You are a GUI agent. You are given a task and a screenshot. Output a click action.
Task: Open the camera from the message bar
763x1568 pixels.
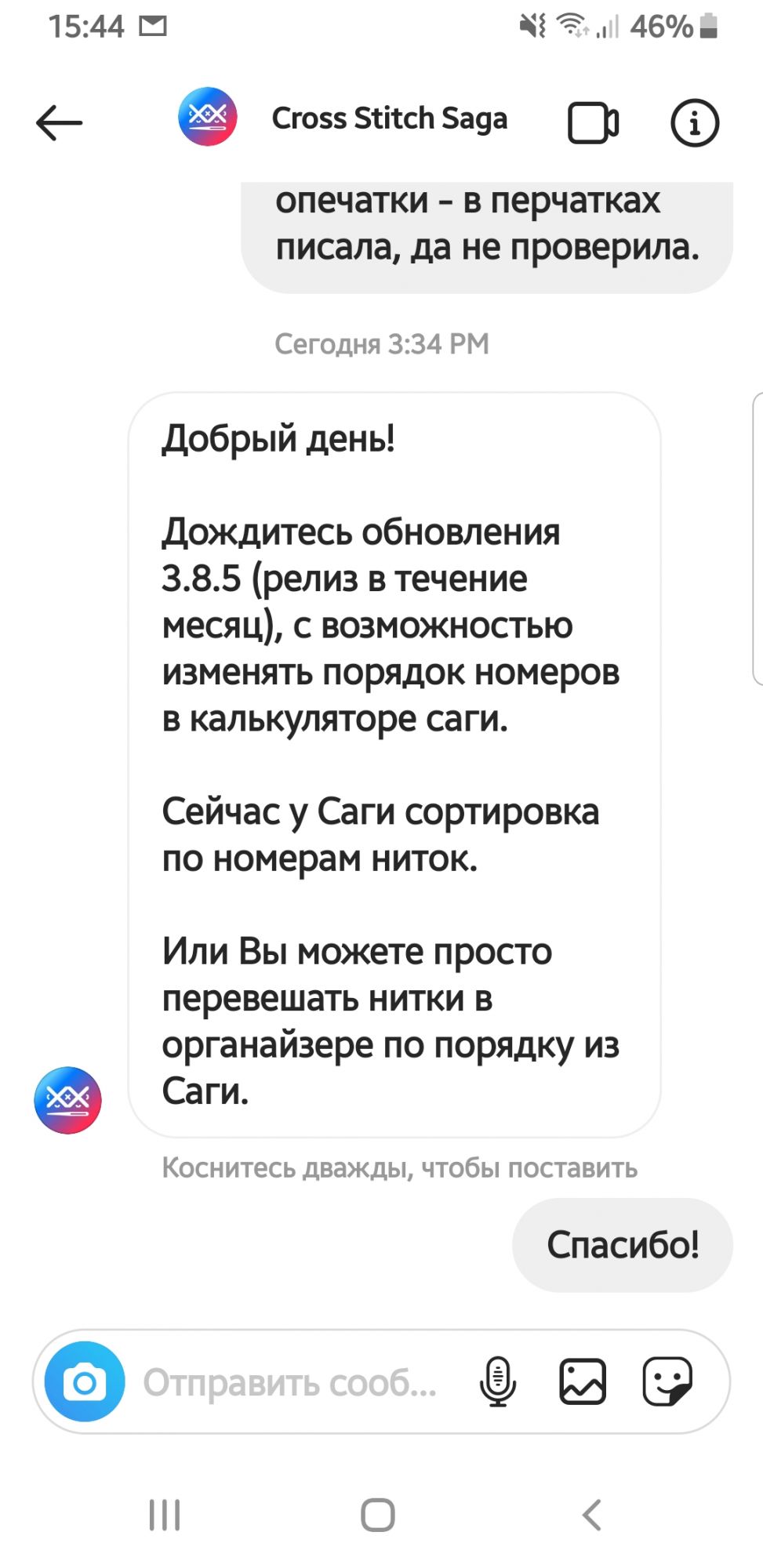click(x=85, y=1381)
